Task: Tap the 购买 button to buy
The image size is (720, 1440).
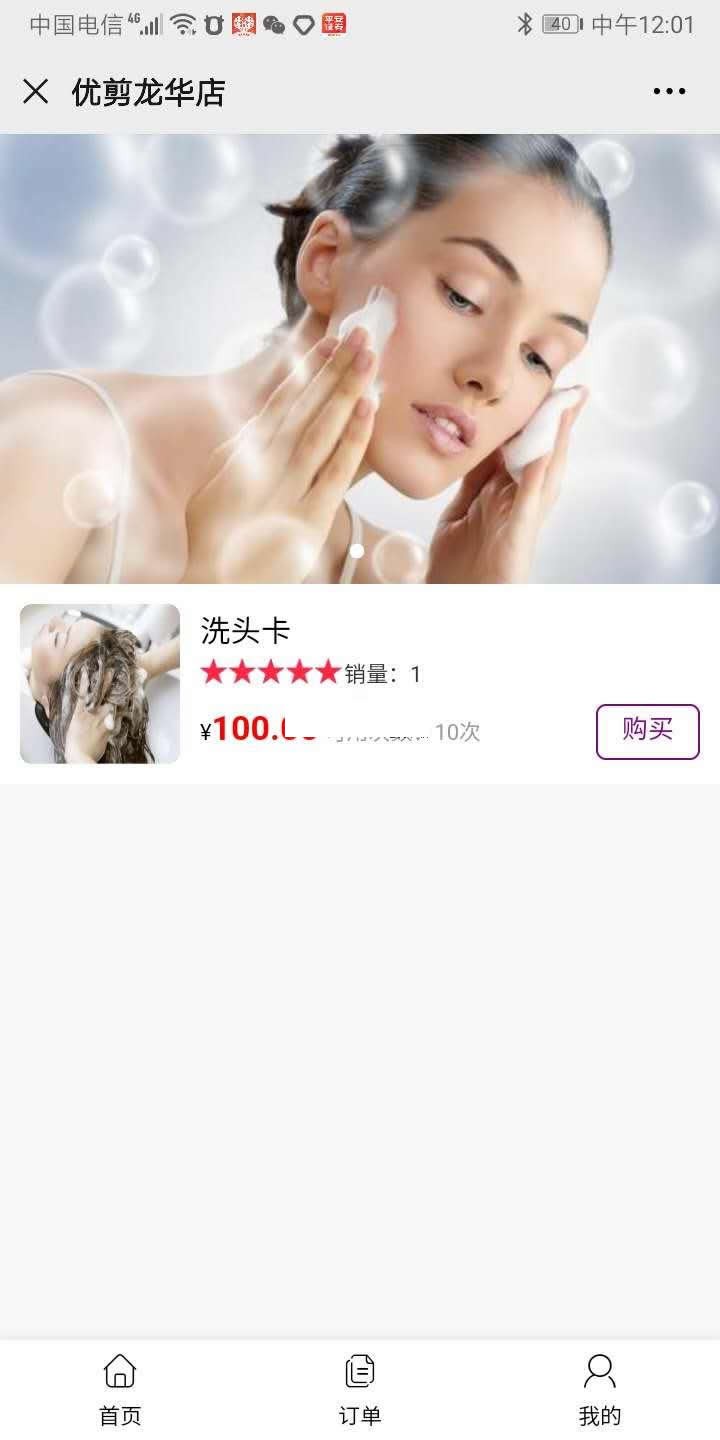Action: coord(647,731)
